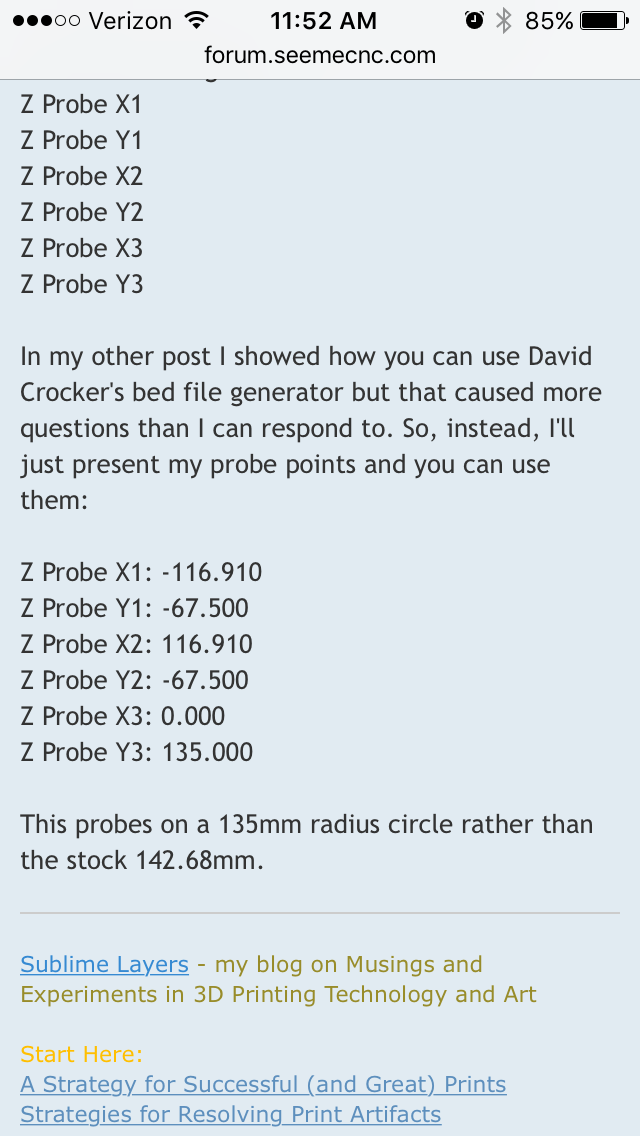Open Strategies for Resolving Print Artifacts link
This screenshot has width=640, height=1136.
(230, 1115)
